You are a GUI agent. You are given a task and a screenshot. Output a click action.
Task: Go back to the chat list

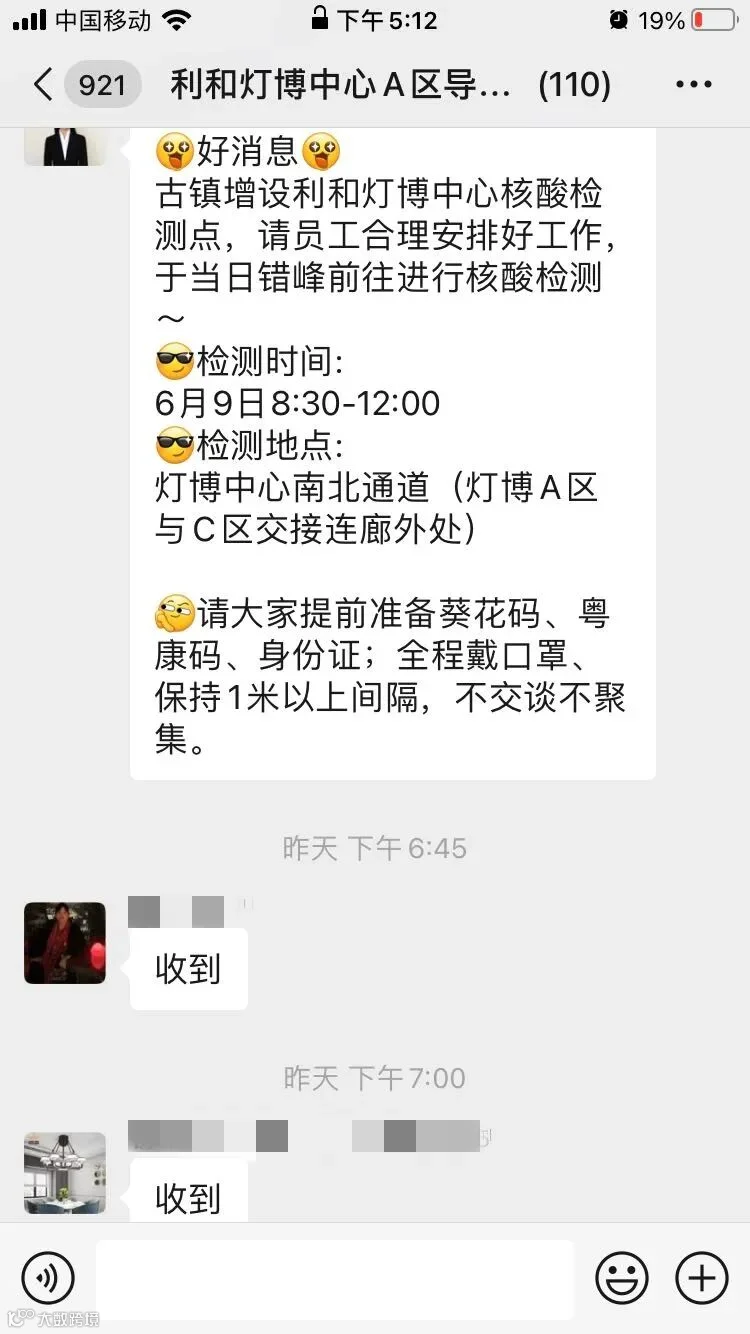(42, 85)
